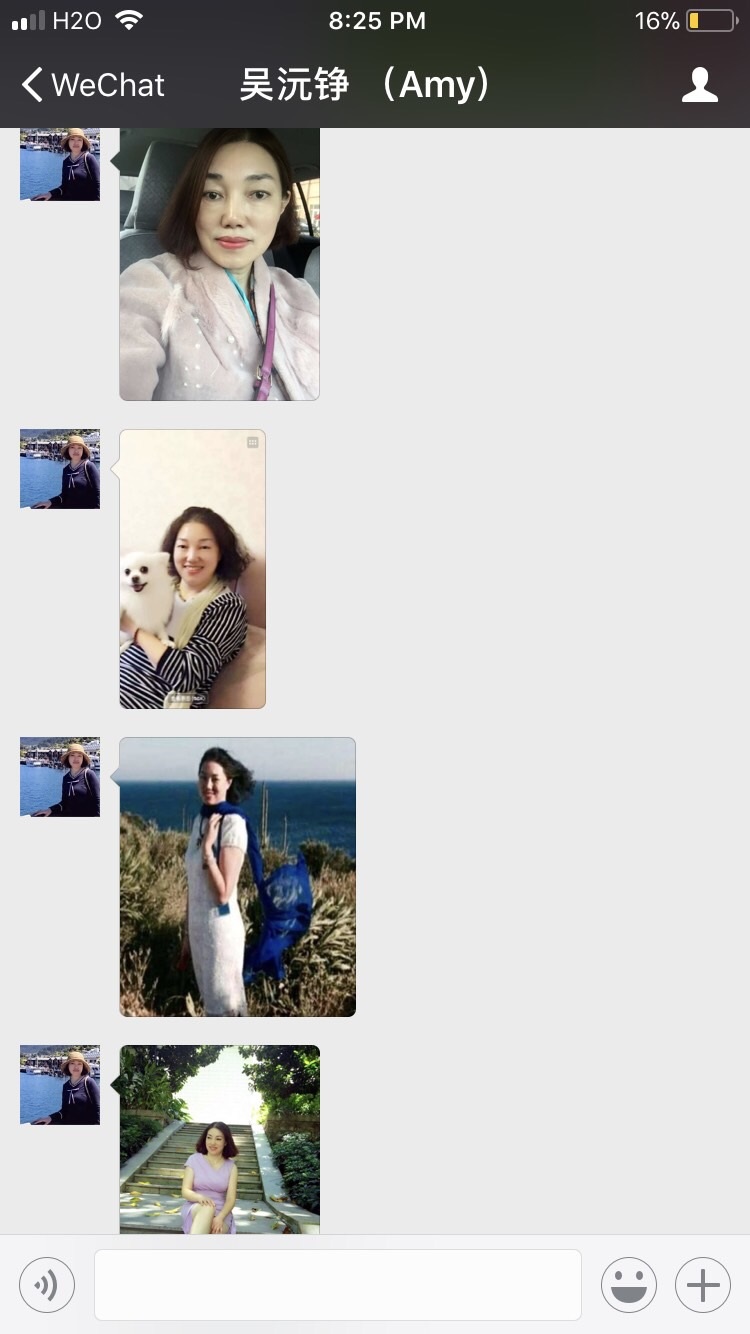
Task: Focus the message text field
Action: click(337, 1285)
